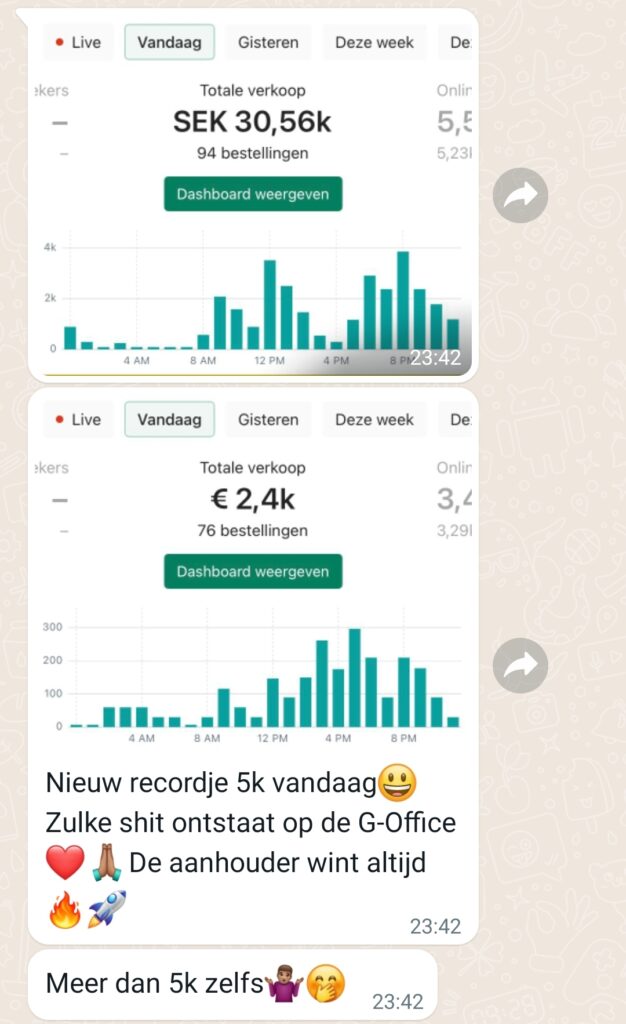The image size is (626, 1024).
Task: Open the € 2,4k sales image
Action: (253, 573)
